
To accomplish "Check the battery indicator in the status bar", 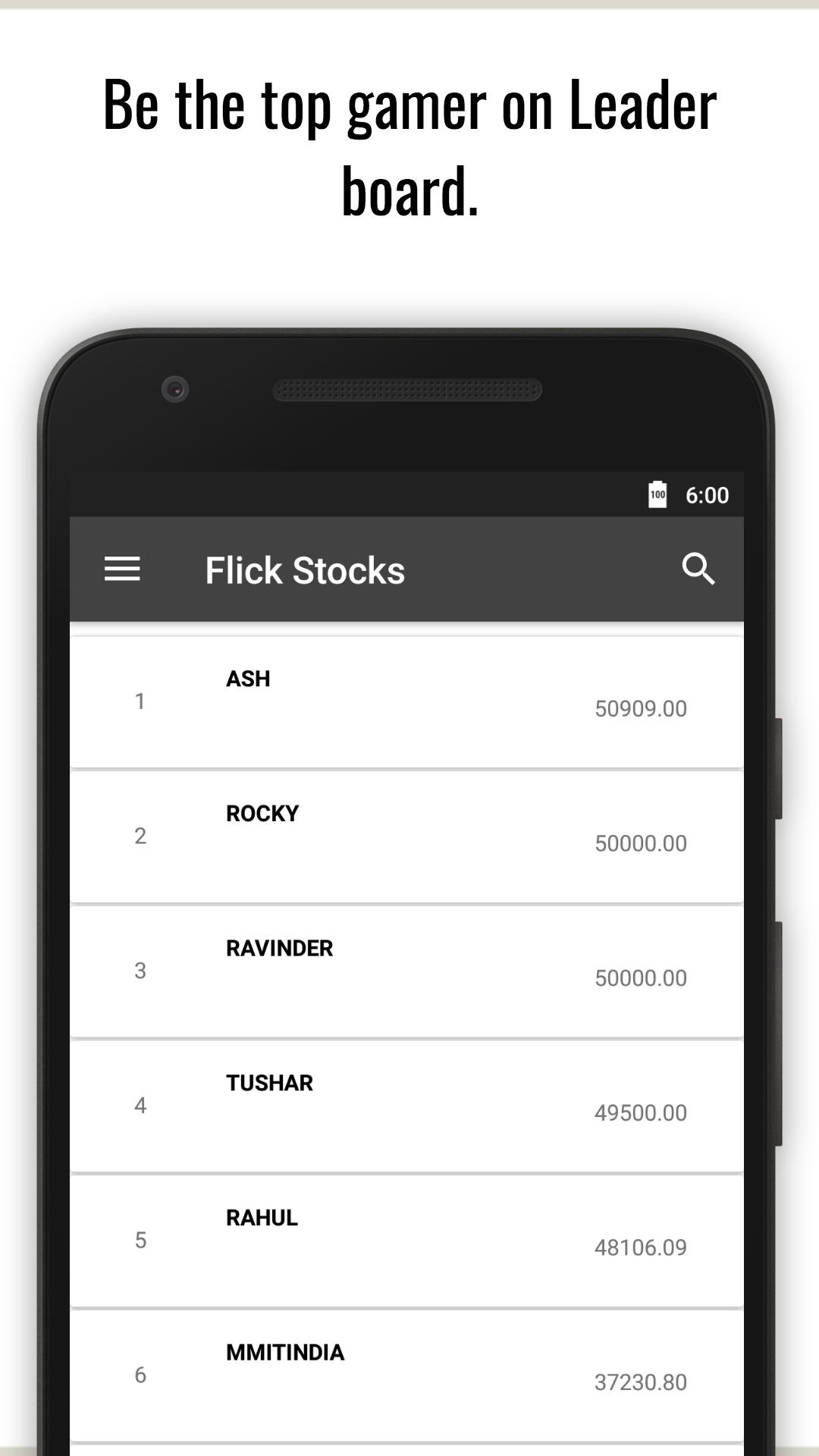I will pos(658,494).
